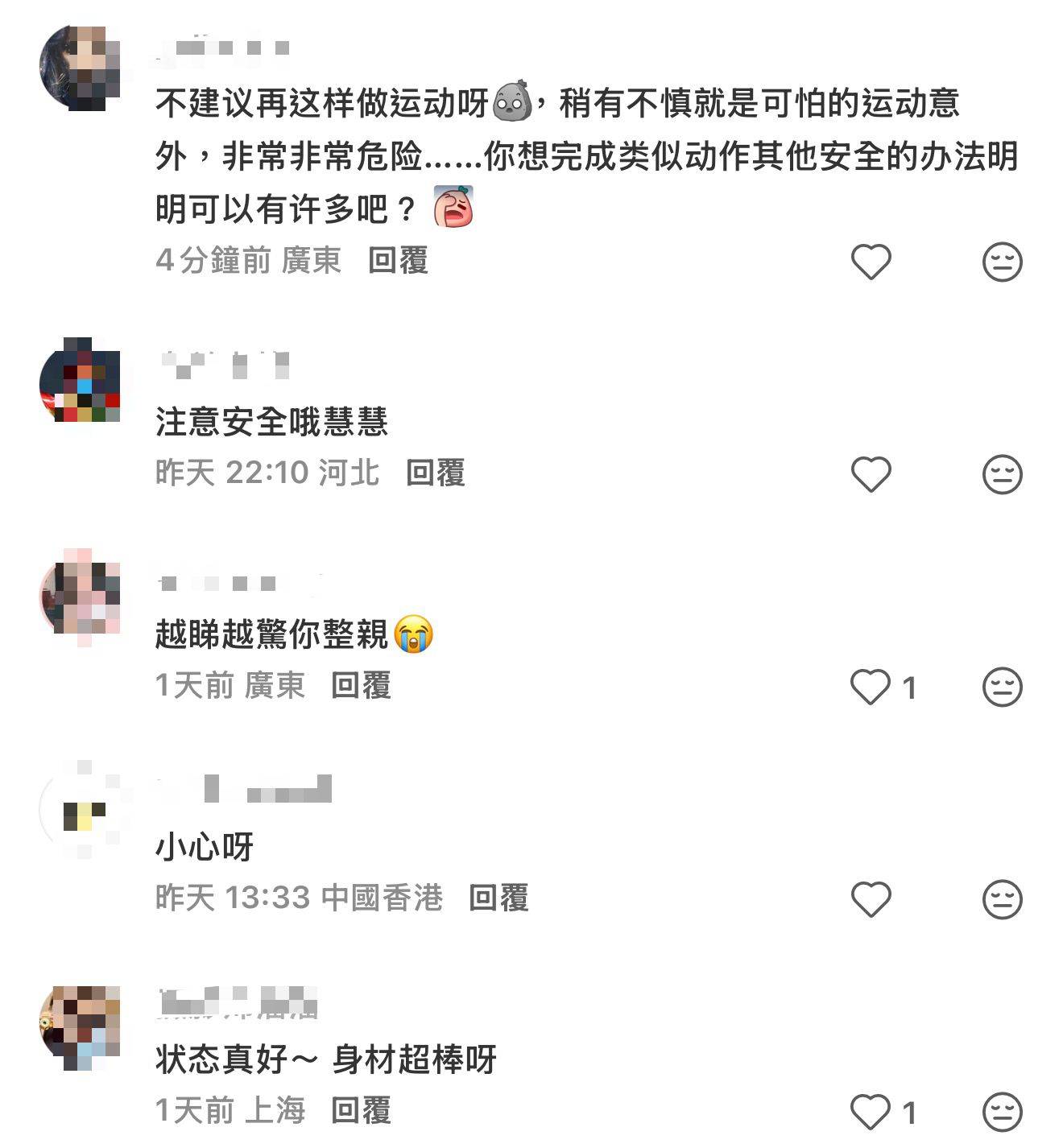Reply to comment 越睇越驚你整親

361,685
